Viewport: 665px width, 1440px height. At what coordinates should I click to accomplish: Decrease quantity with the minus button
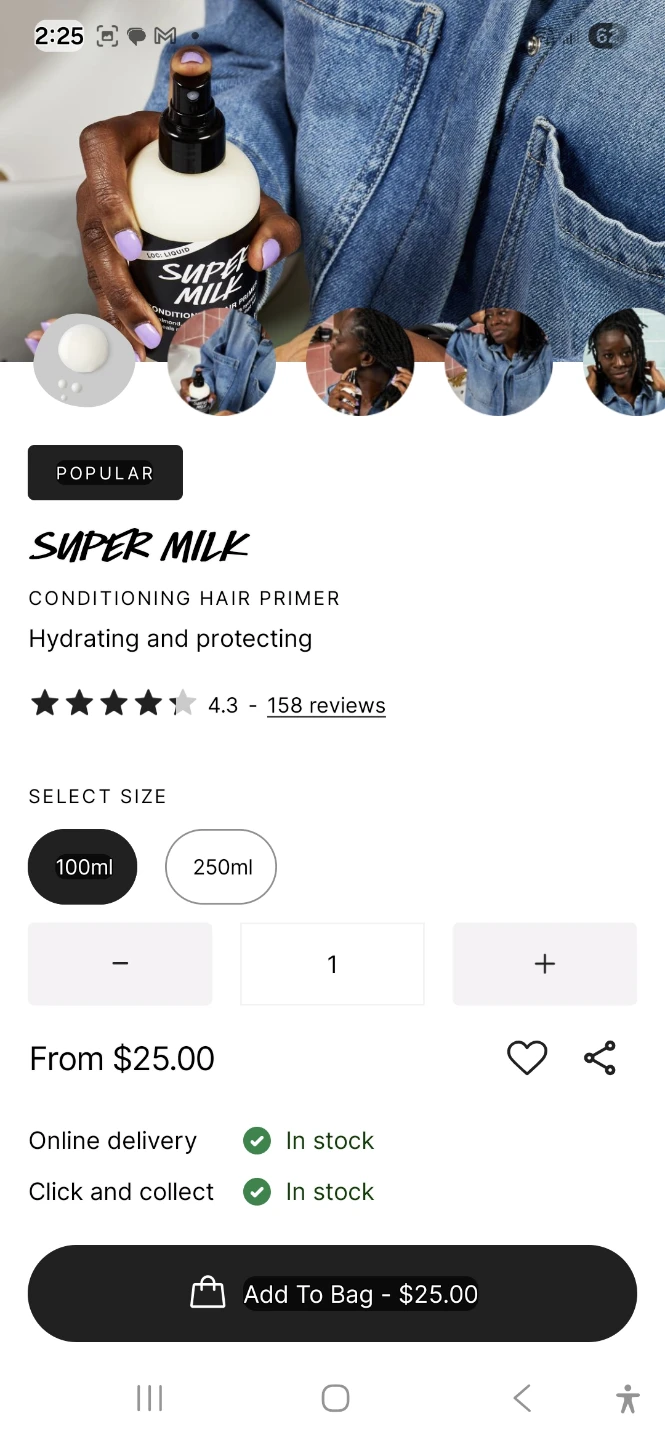click(120, 964)
